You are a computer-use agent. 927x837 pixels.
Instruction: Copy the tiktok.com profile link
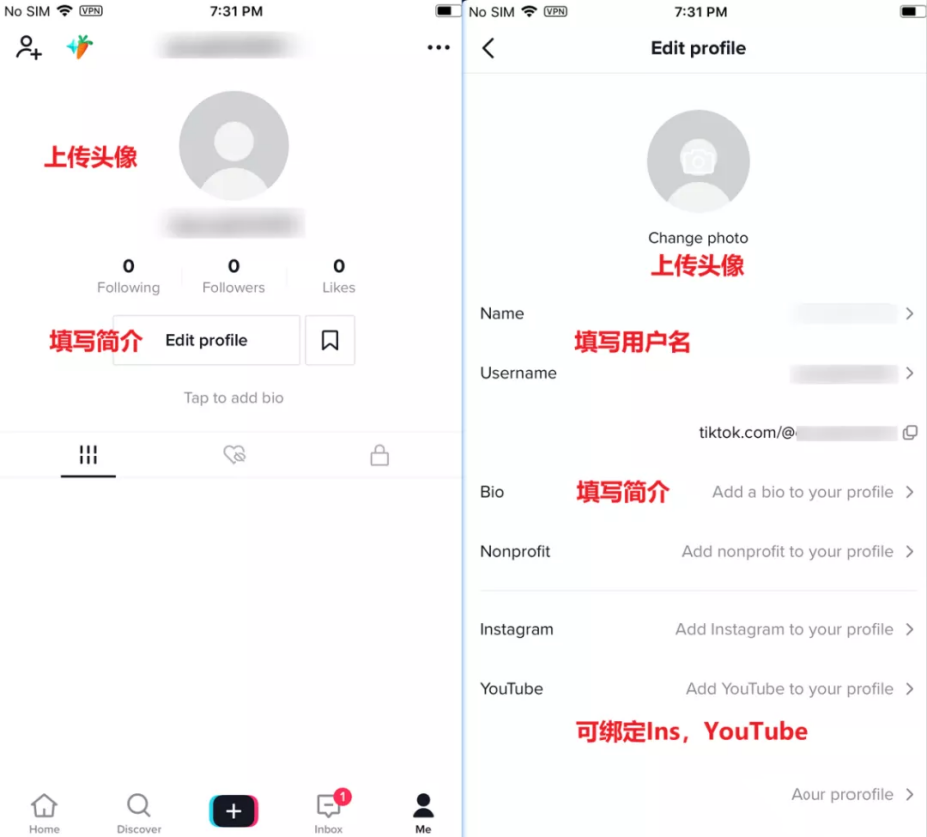(910, 433)
